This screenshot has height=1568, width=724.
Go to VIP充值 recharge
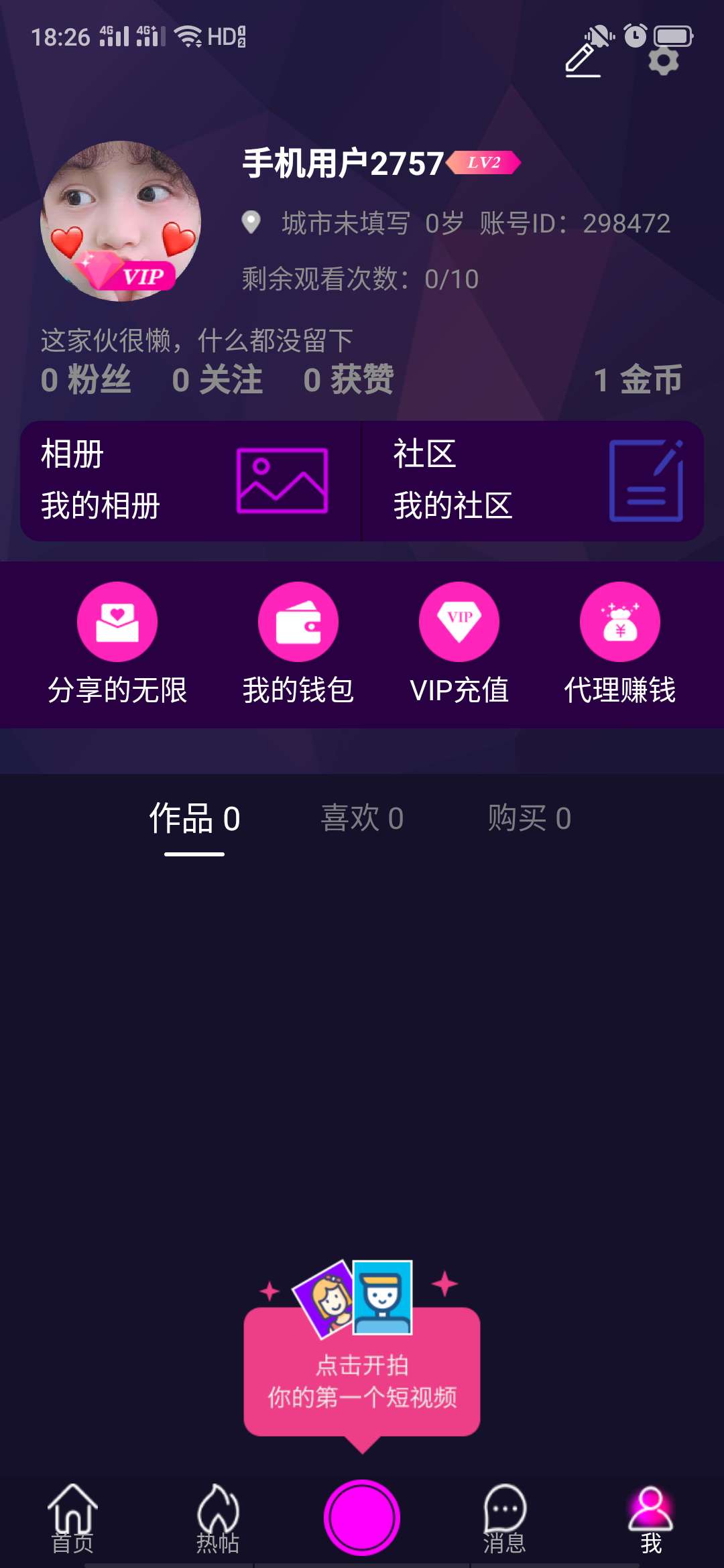pyautogui.click(x=459, y=643)
